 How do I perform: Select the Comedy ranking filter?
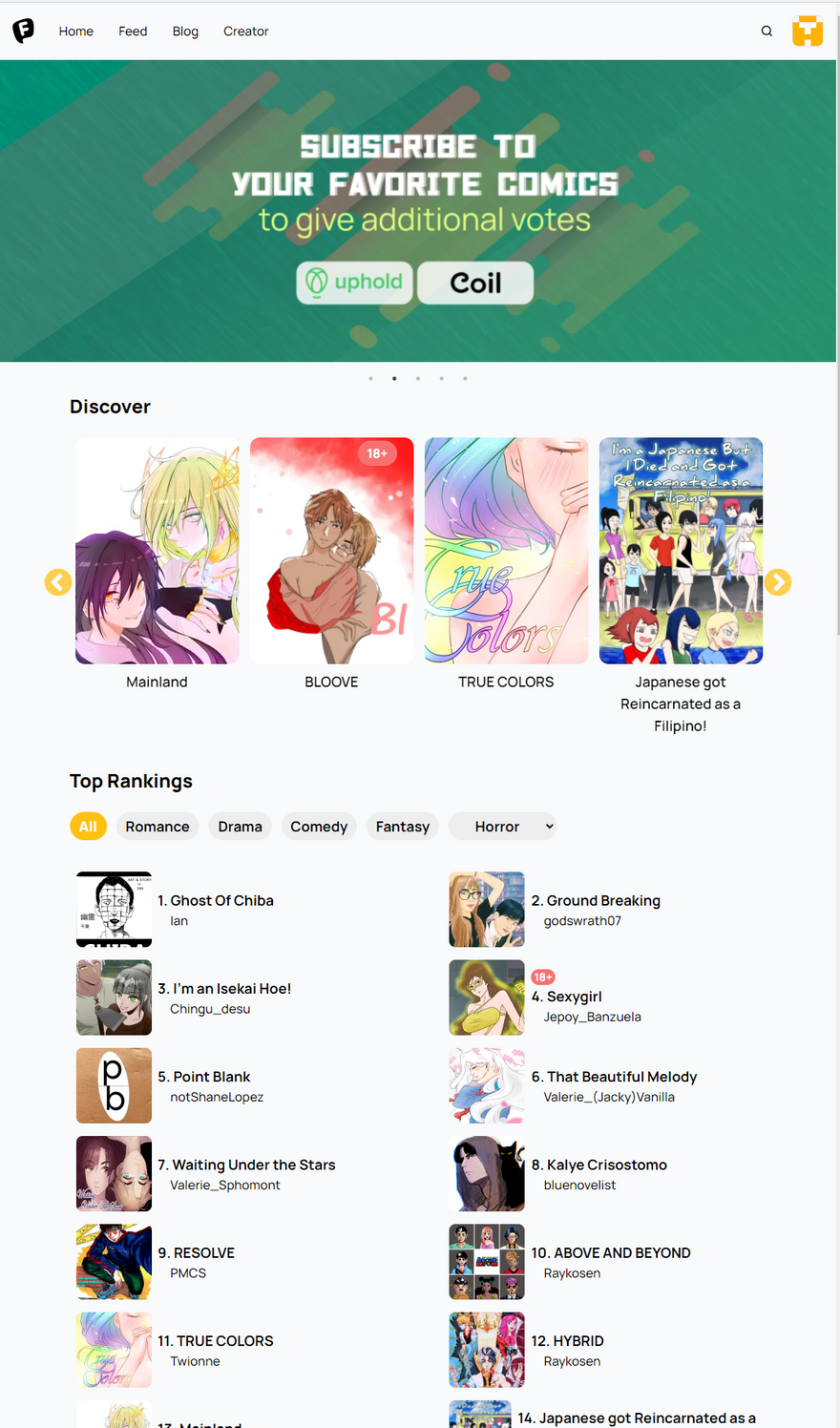[x=319, y=827]
